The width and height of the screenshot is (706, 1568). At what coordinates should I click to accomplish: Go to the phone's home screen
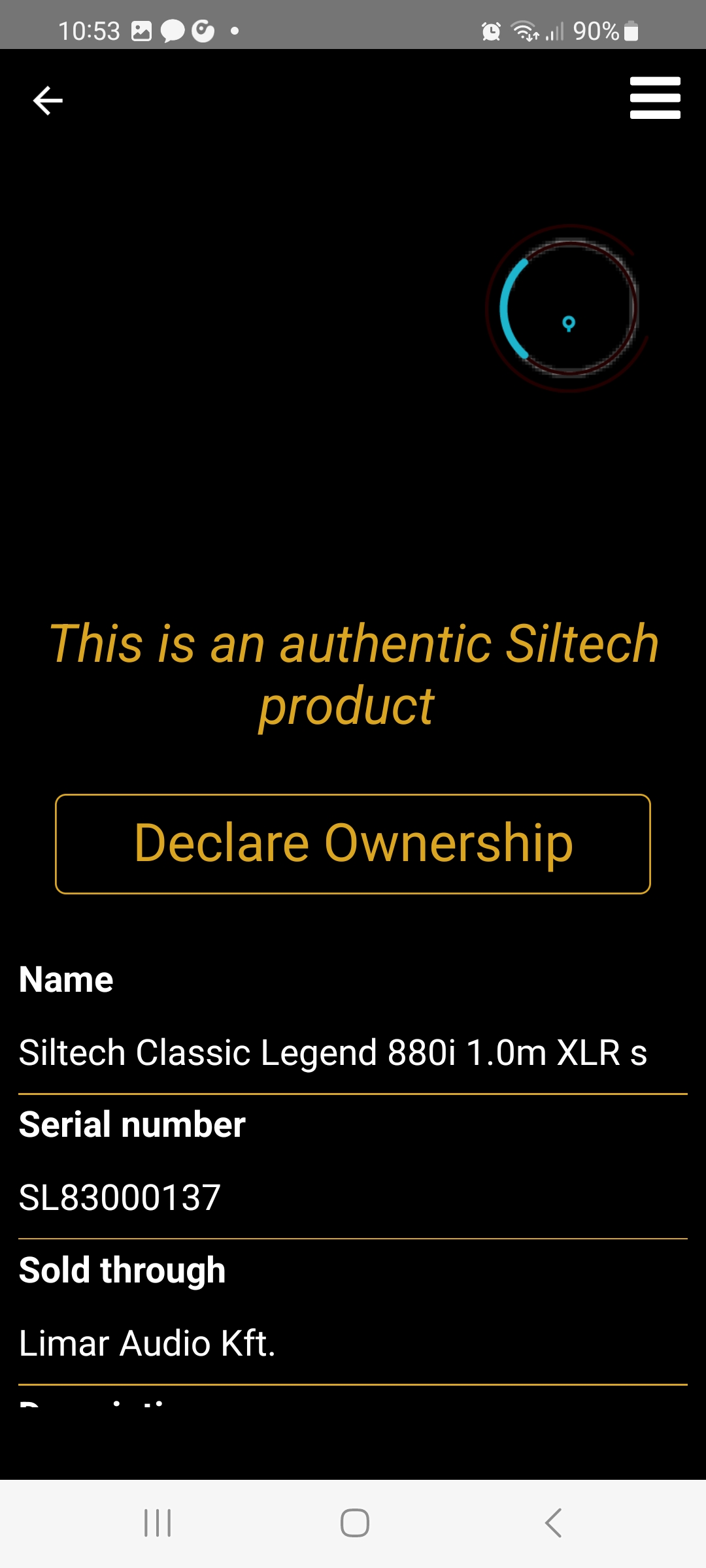pos(354,1523)
